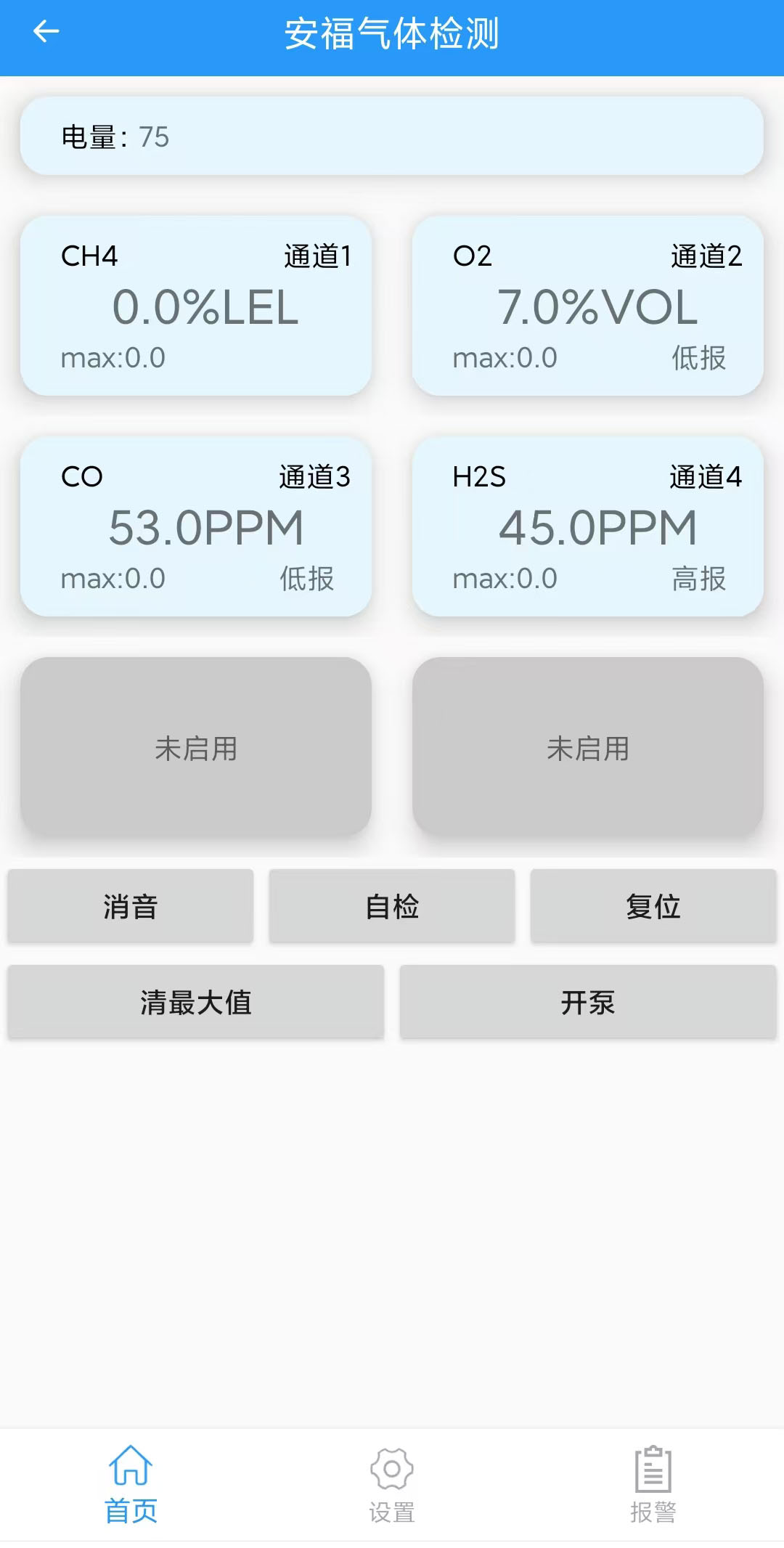Open the CO 通道3 card
Screen dimensions: 784x1548
click(x=196, y=526)
